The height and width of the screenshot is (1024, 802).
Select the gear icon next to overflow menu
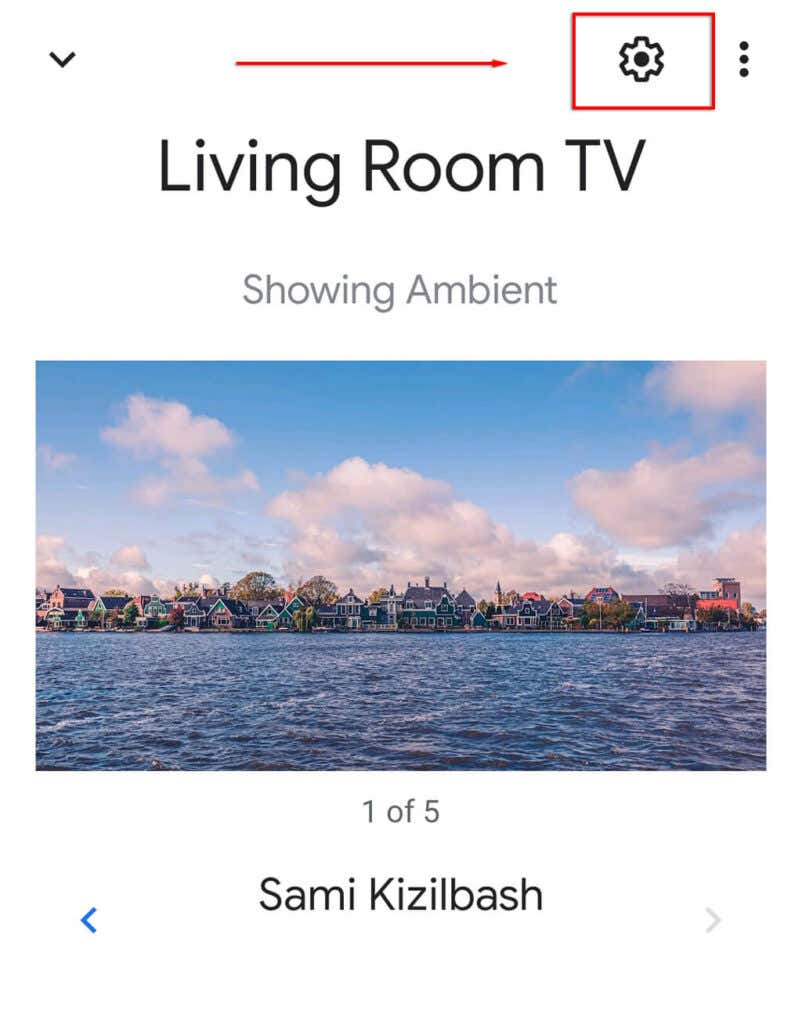643,60
